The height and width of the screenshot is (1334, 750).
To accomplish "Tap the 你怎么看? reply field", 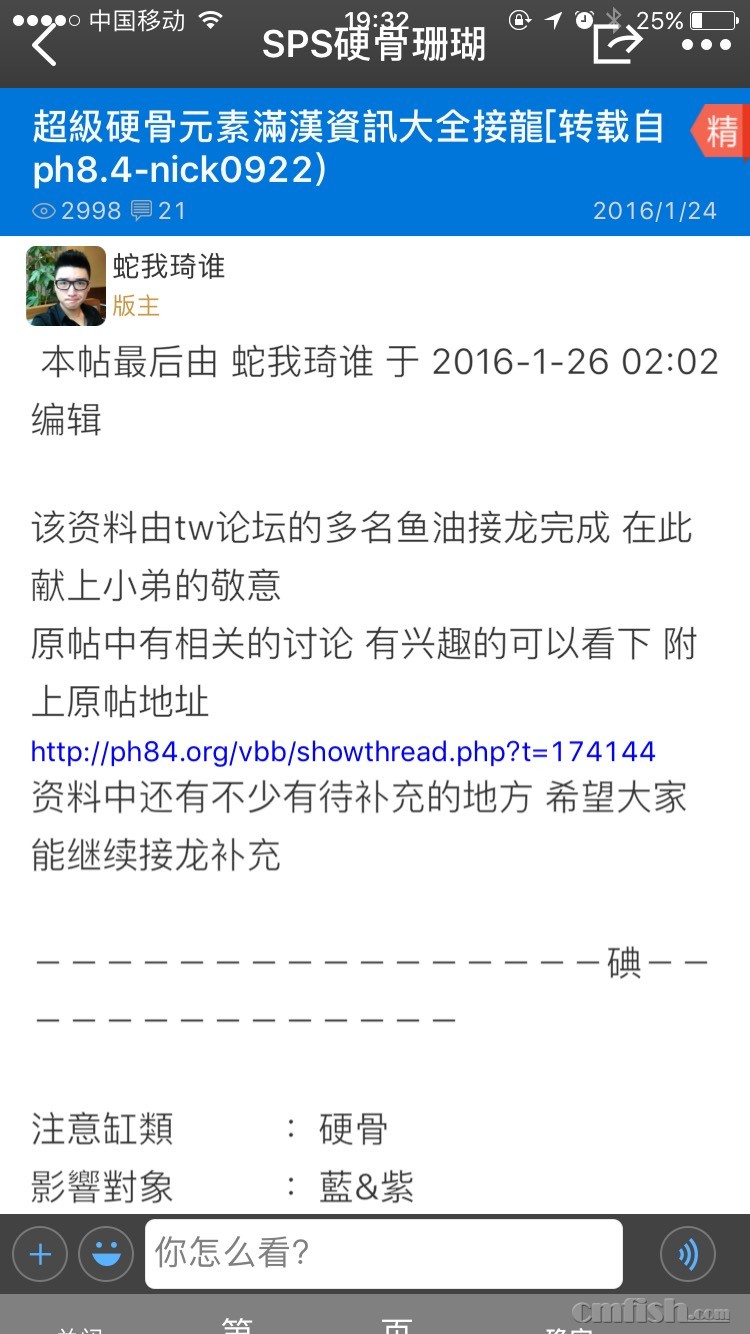I will pyautogui.click(x=384, y=1254).
